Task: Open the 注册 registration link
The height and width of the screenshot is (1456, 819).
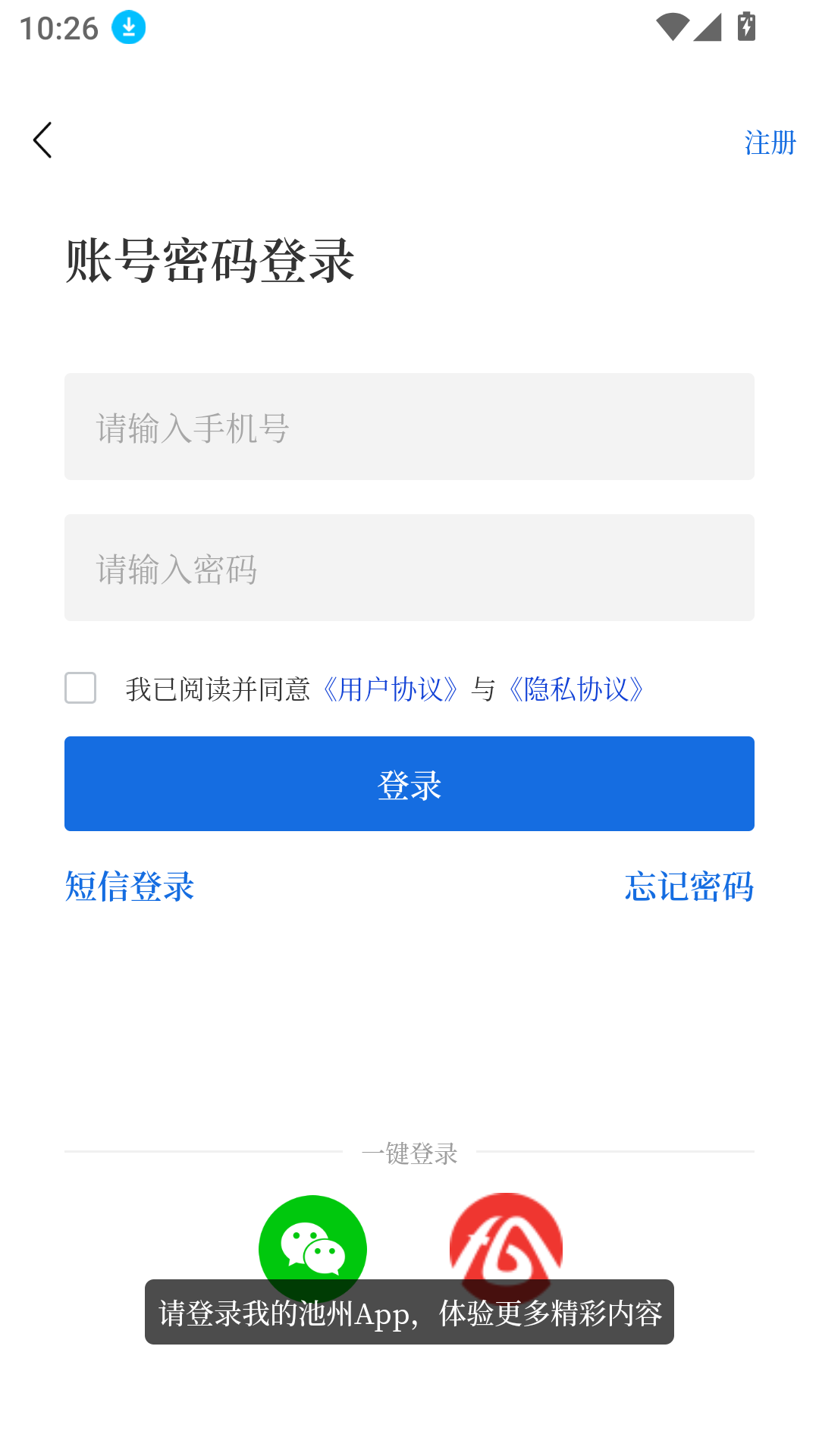Action: point(770,143)
